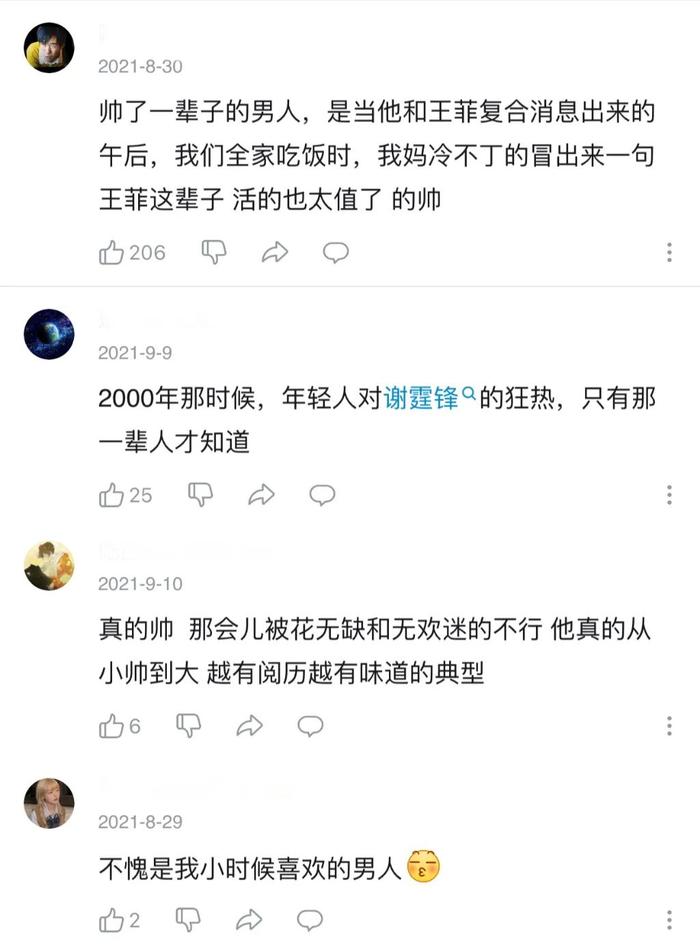Share the comment dated 2021-9-9

coord(261,495)
